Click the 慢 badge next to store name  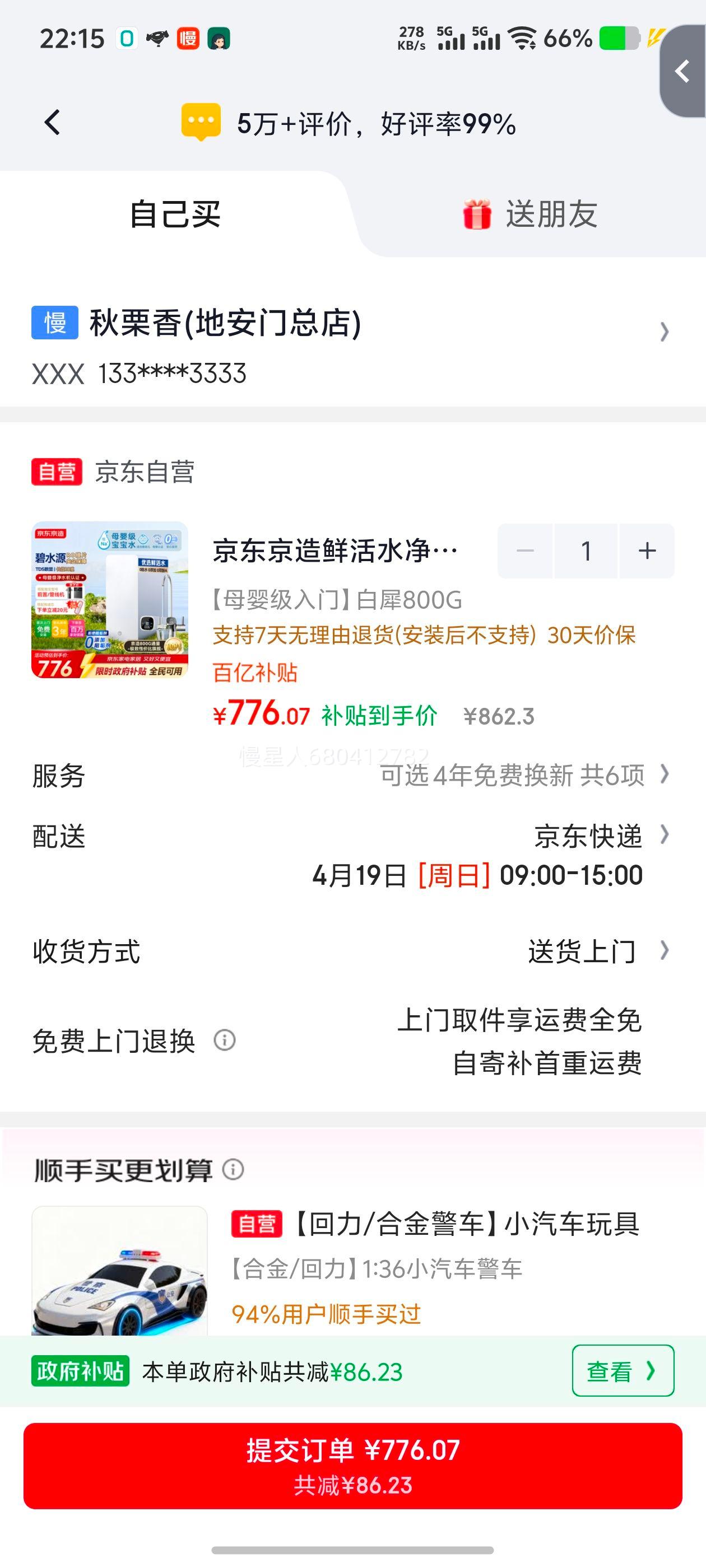coord(54,325)
